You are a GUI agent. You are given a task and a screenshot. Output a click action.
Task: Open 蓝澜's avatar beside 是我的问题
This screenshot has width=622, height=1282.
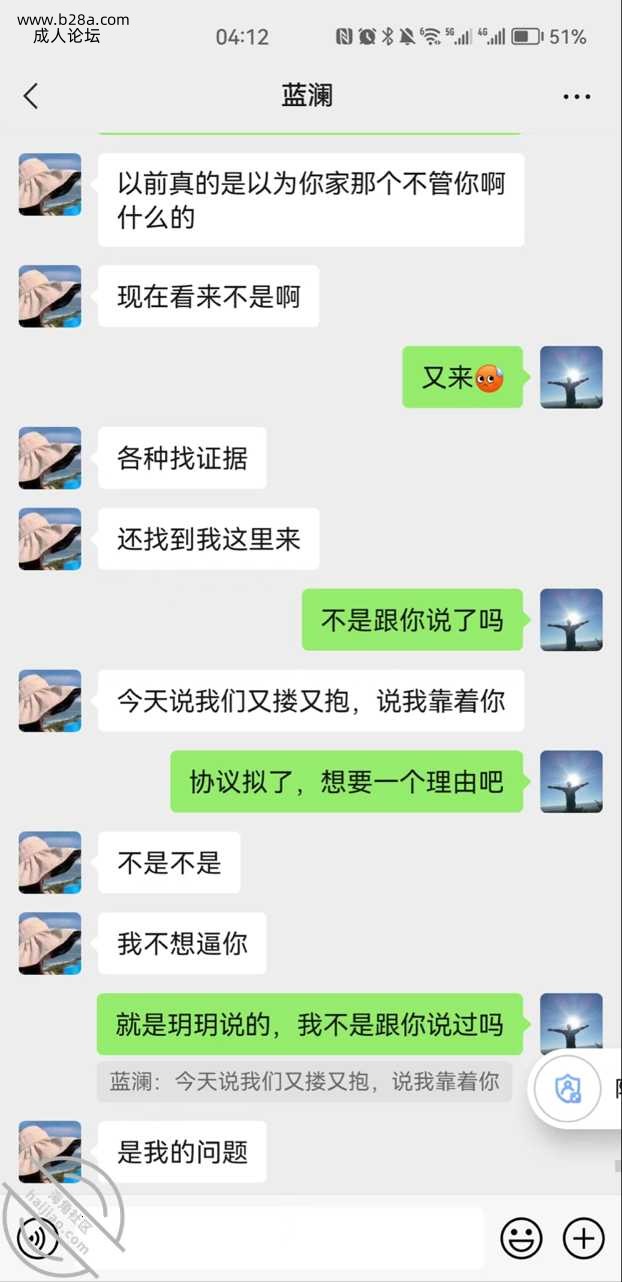pos(50,1151)
